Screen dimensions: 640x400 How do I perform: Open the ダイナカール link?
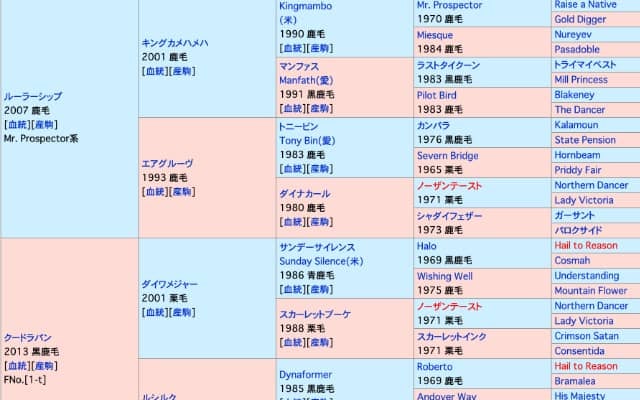tap(304, 194)
